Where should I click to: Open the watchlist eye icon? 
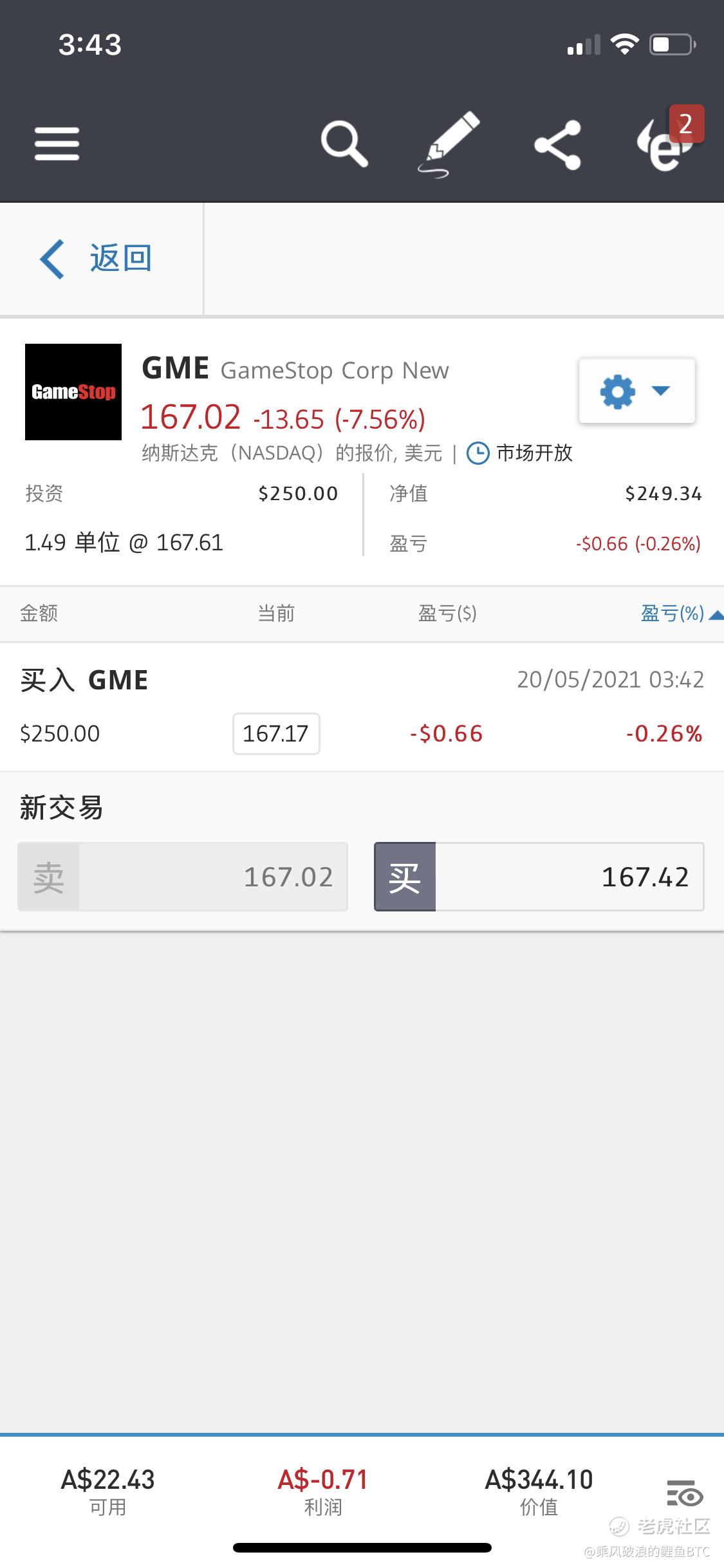pyautogui.click(x=685, y=1493)
